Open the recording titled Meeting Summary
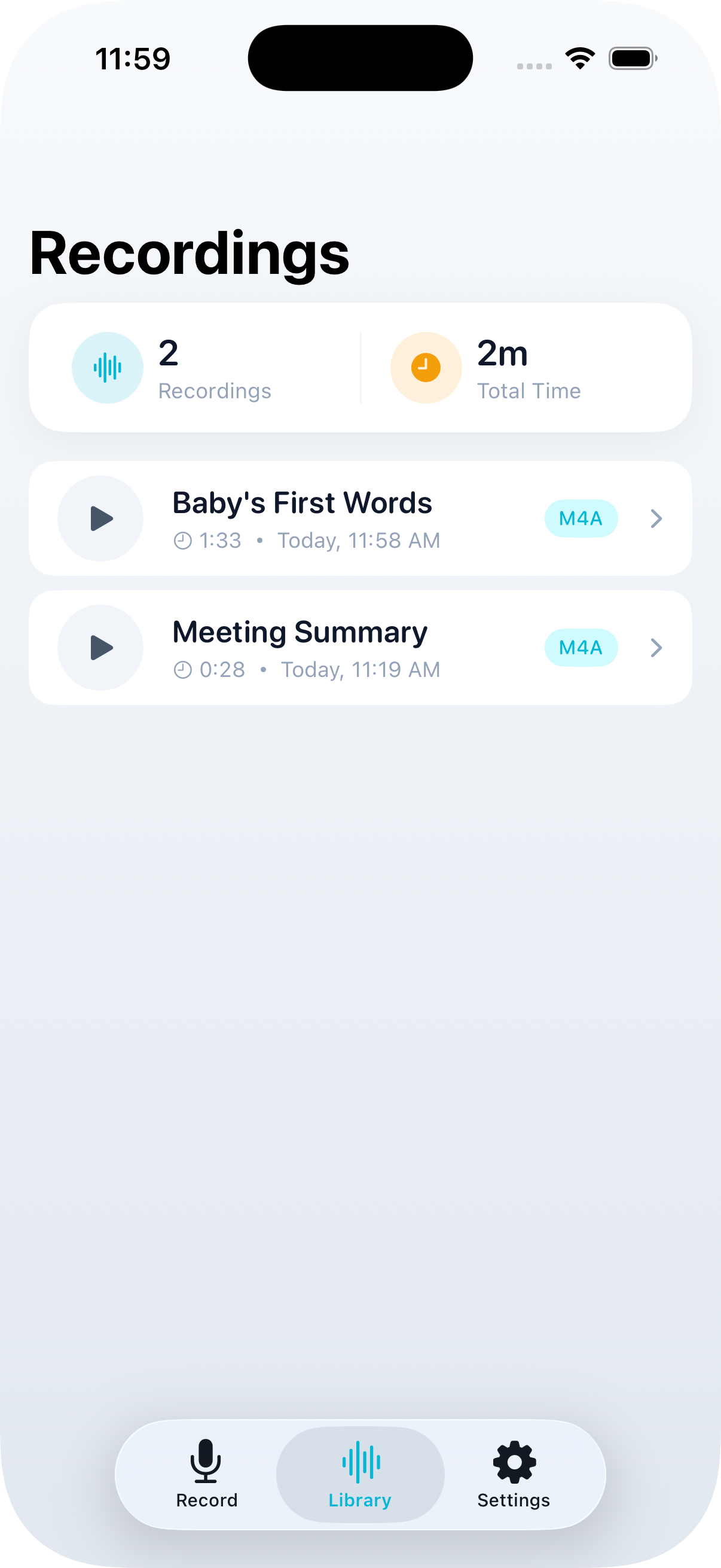This screenshot has width=721, height=1568. tap(300, 632)
